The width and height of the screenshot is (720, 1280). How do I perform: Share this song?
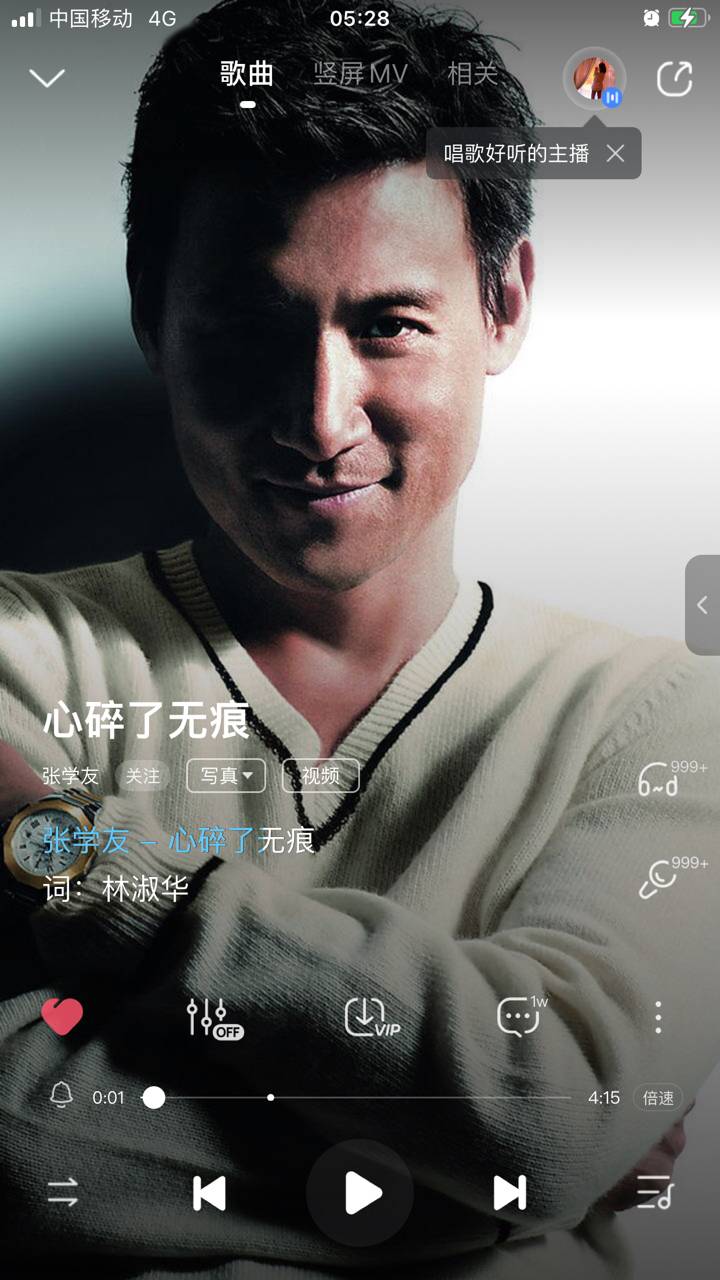click(x=674, y=79)
